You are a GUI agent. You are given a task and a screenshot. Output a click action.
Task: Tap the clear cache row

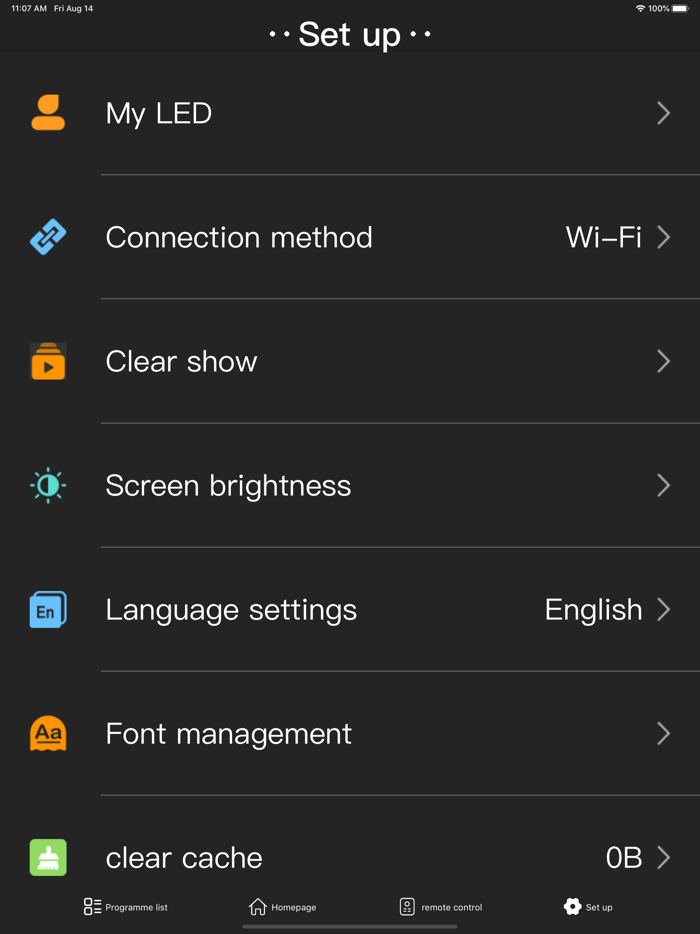[x=350, y=857]
